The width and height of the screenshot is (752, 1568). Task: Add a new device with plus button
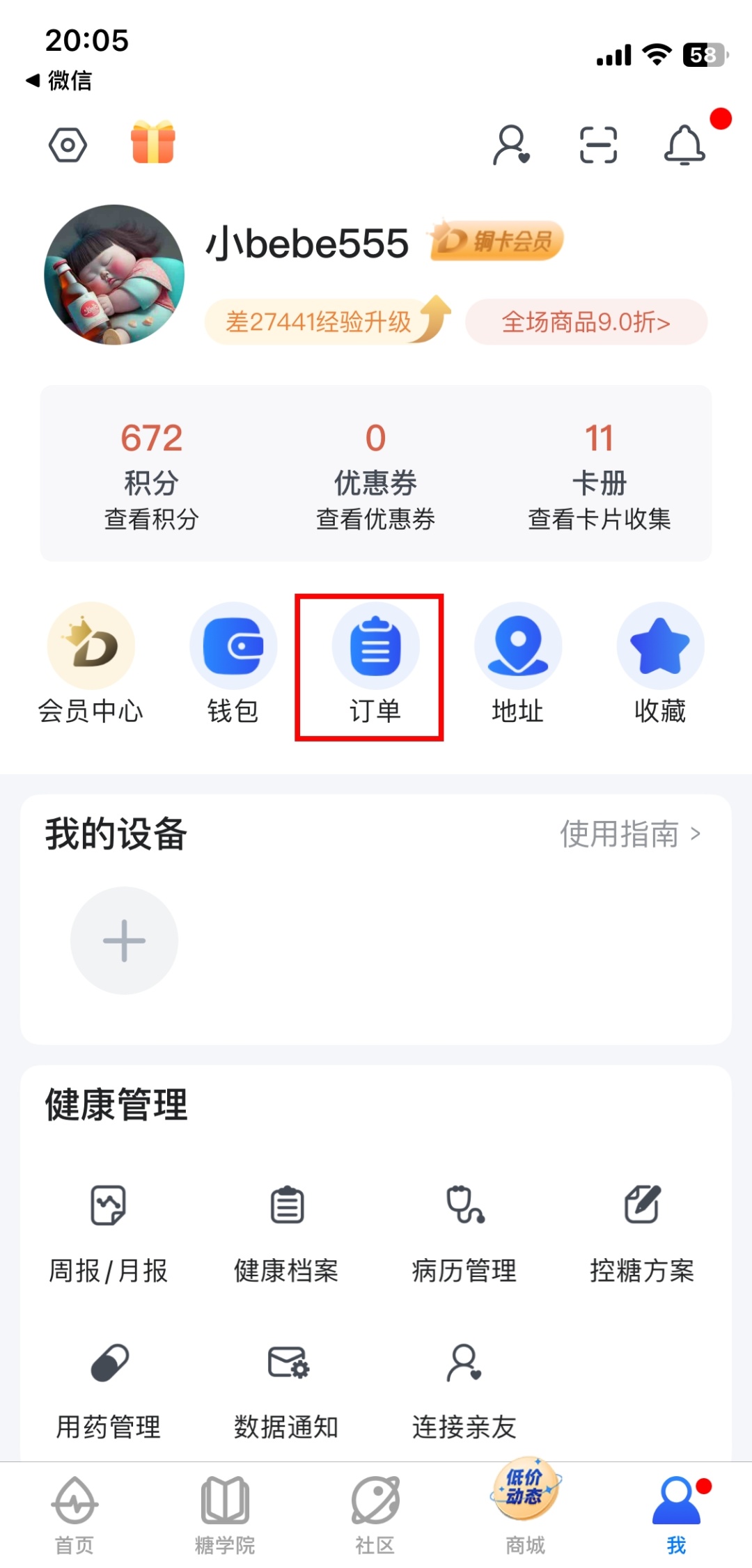point(124,941)
